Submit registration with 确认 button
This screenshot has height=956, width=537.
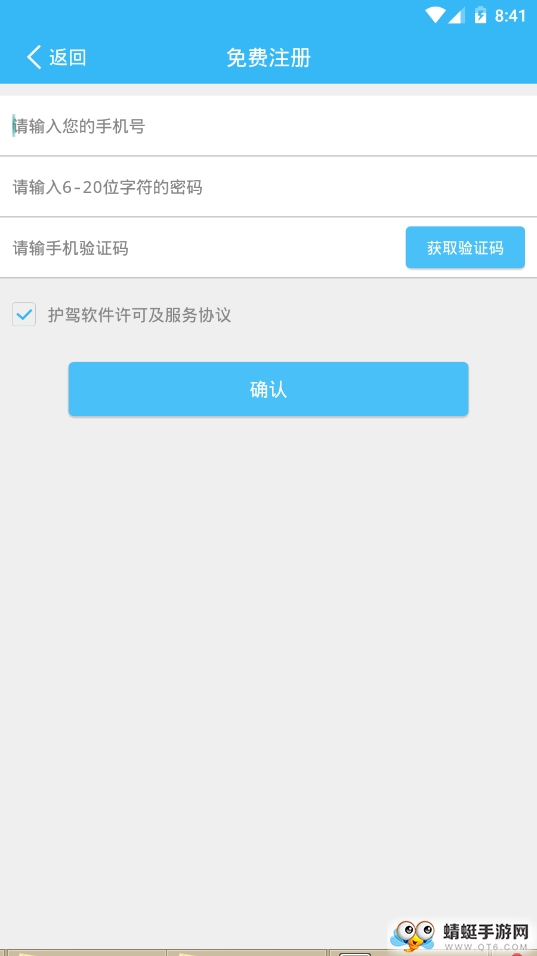(268, 389)
